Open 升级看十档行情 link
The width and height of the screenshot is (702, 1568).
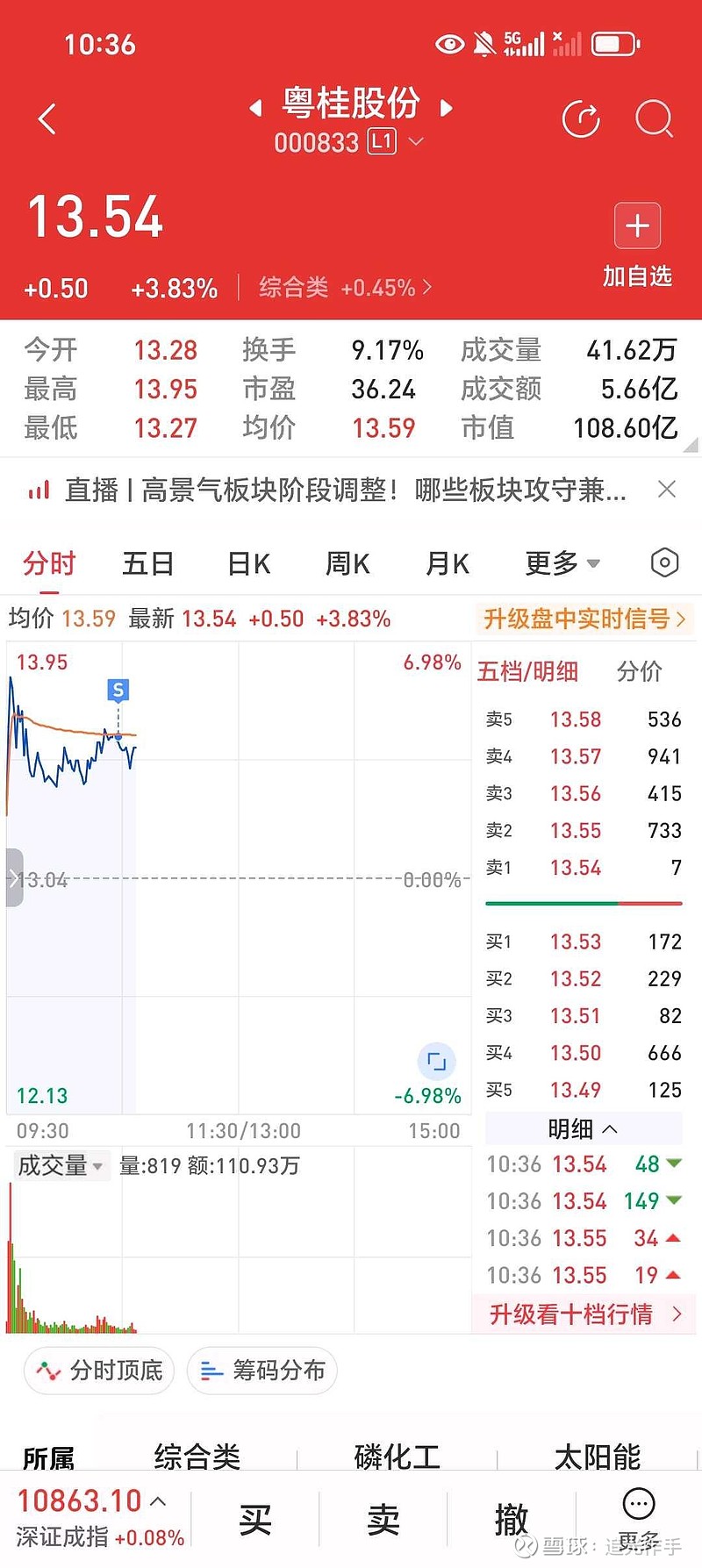coord(585,1314)
